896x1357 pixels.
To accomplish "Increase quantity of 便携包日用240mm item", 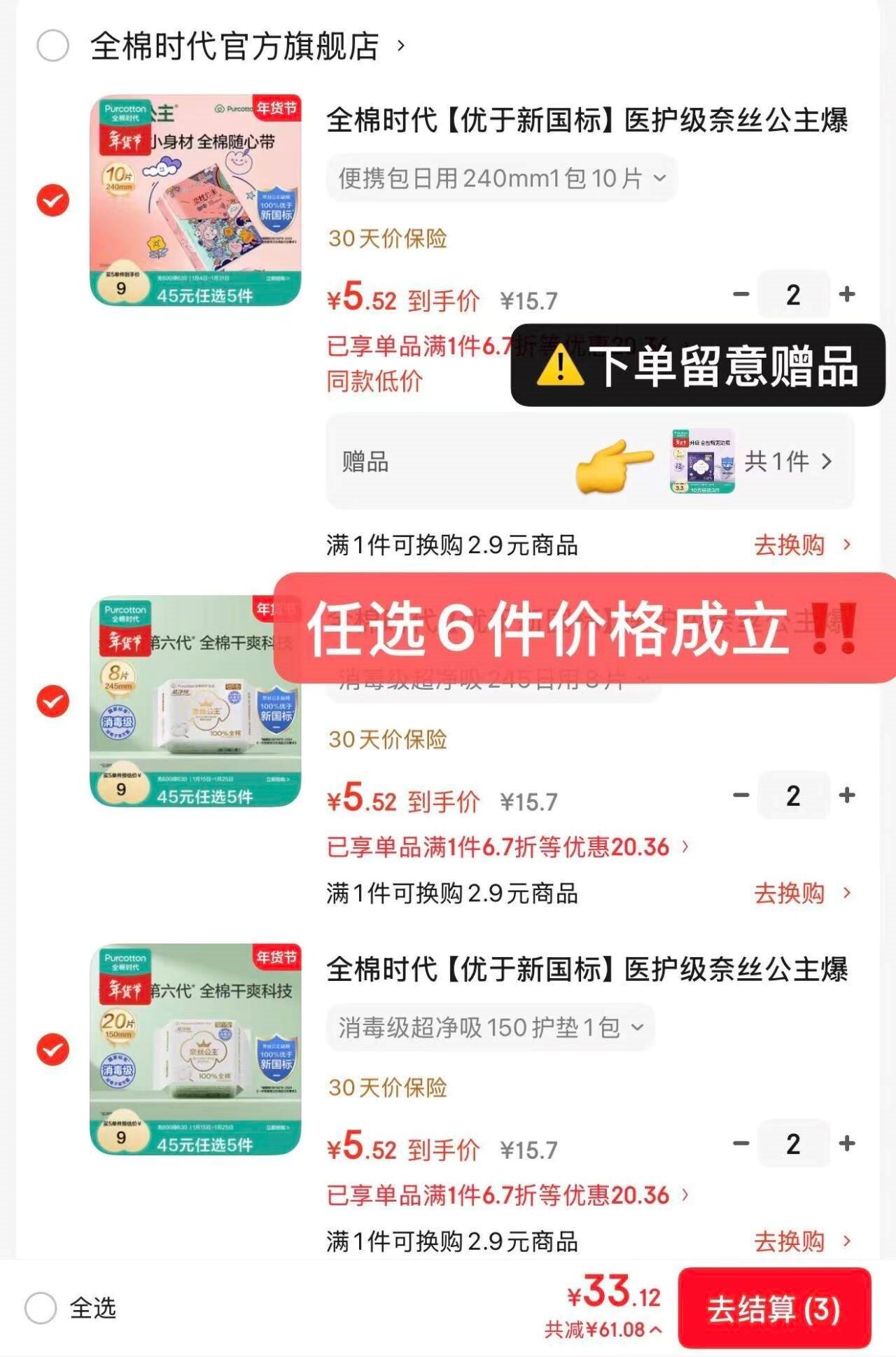I will [x=847, y=294].
